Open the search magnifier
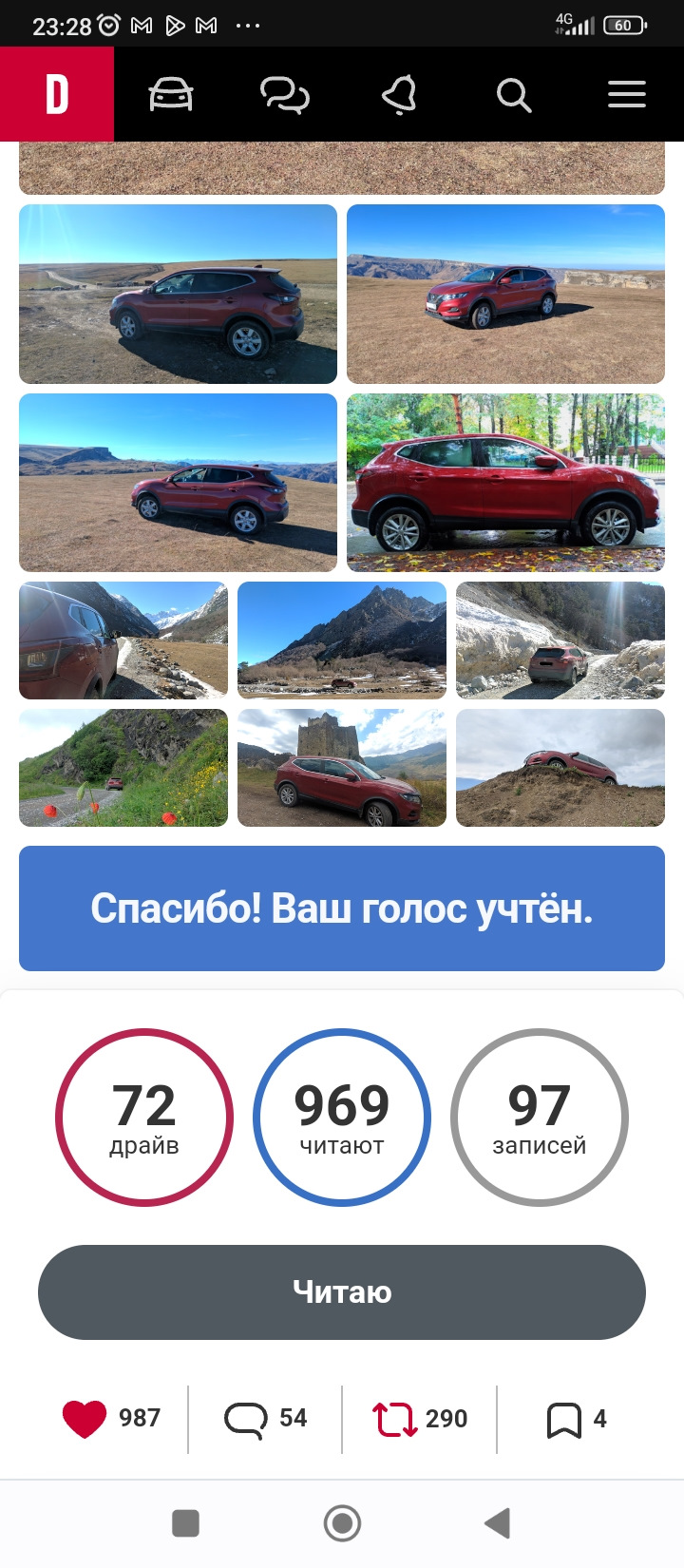Screen dimensions: 684x1568 click(x=513, y=95)
